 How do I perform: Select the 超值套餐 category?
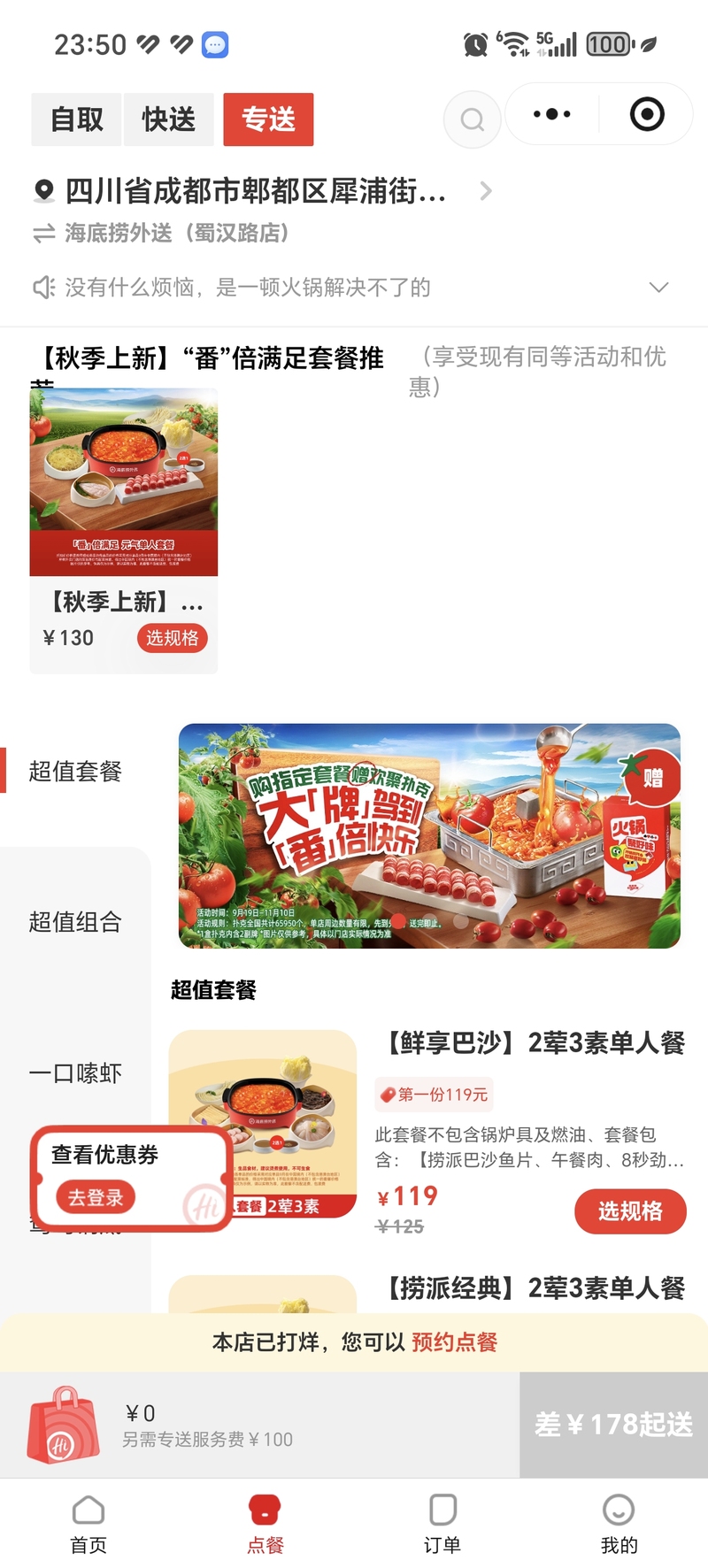[75, 771]
